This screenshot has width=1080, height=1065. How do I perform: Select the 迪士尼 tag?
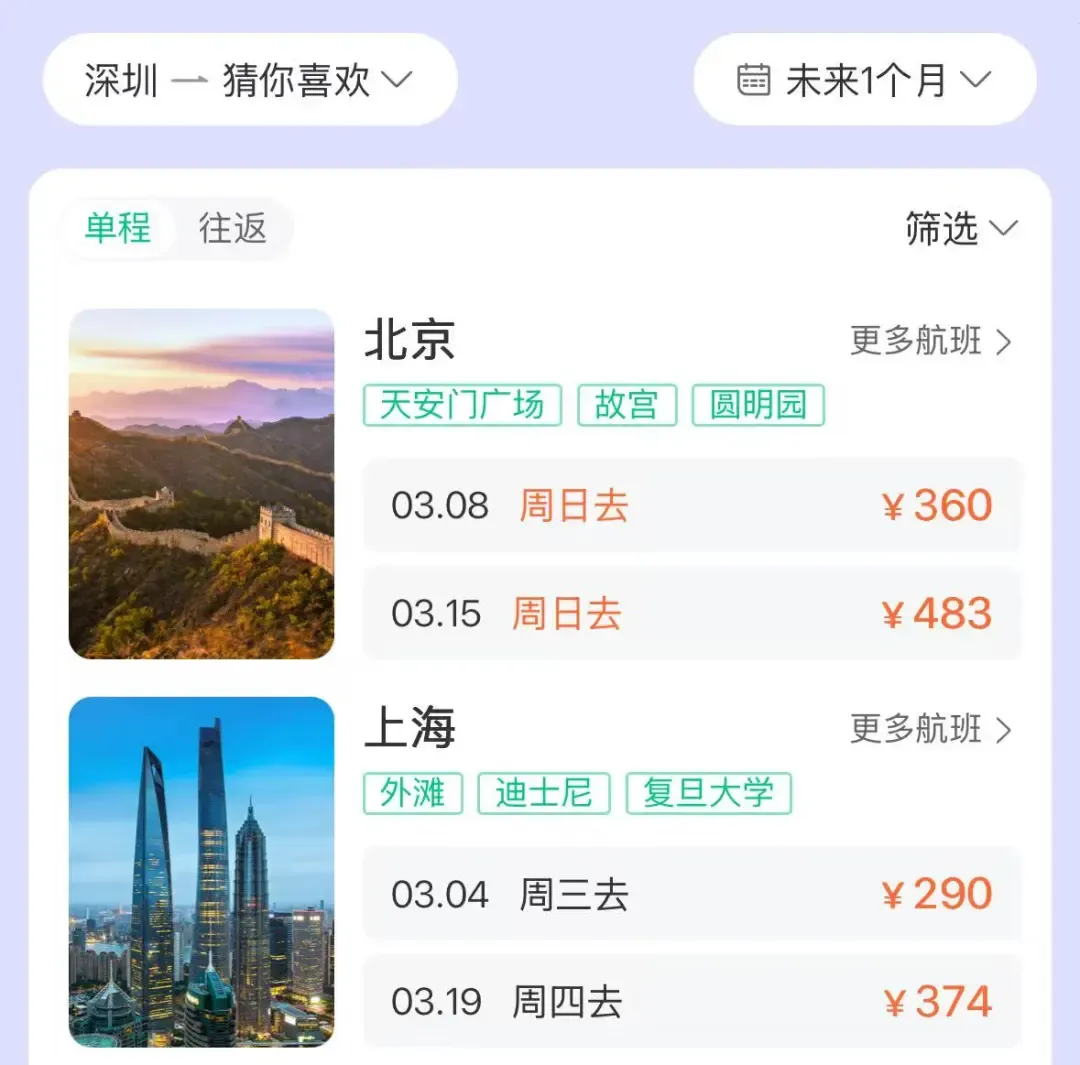(544, 793)
